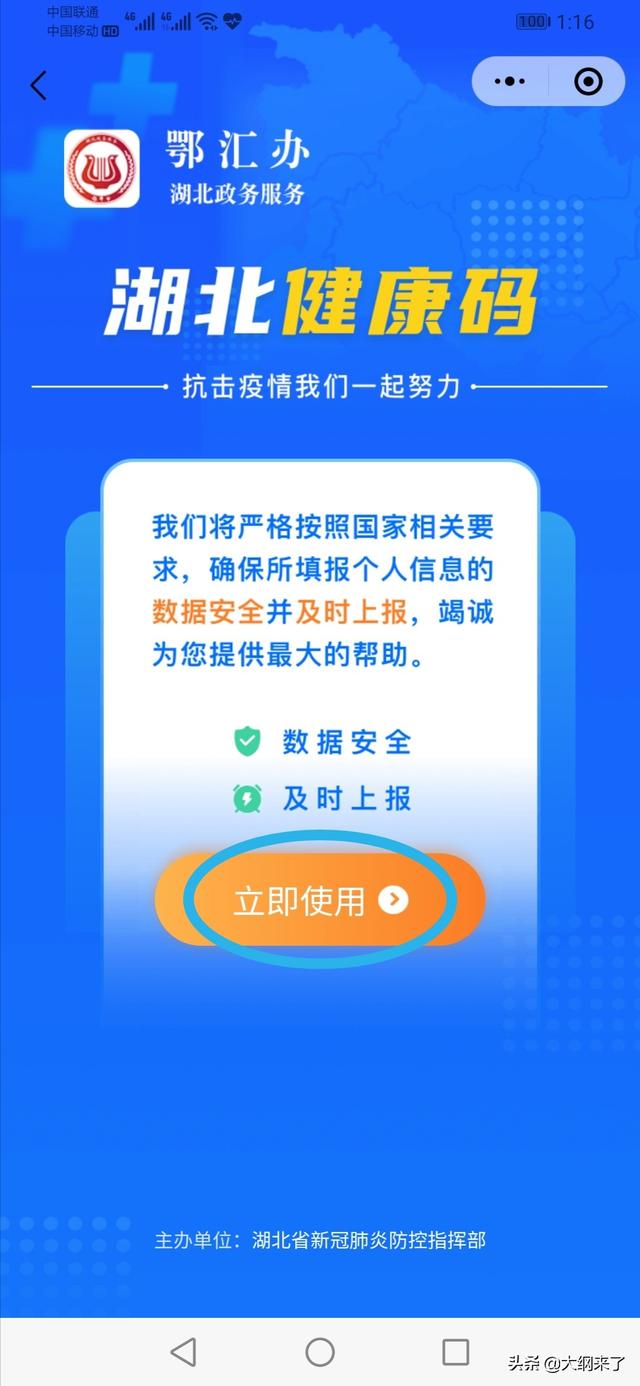Tap the system home button
This screenshot has height=1386, width=640.
[x=320, y=1352]
